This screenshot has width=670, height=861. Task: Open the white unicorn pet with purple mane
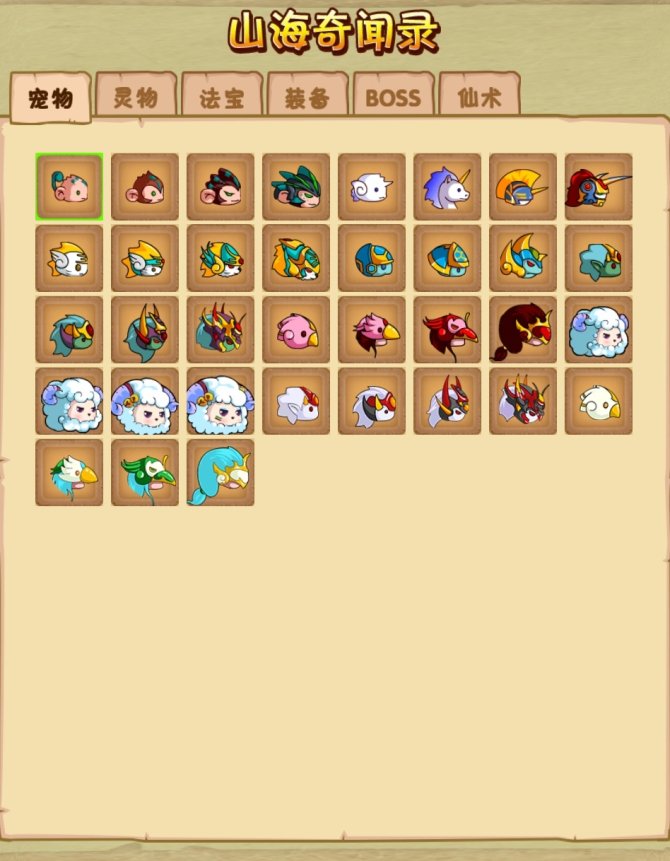(x=447, y=187)
